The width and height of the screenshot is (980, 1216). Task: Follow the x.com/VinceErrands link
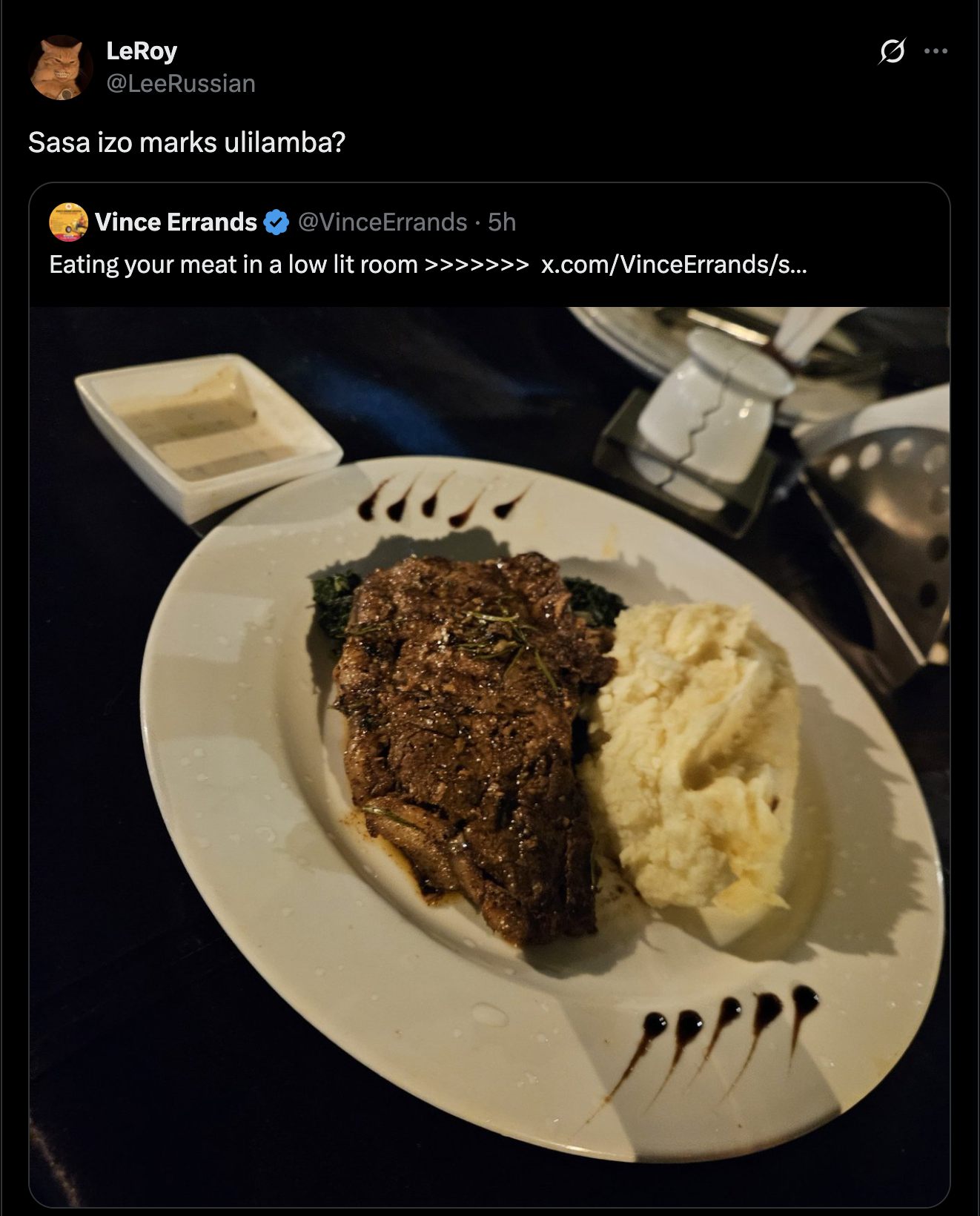[673, 265]
